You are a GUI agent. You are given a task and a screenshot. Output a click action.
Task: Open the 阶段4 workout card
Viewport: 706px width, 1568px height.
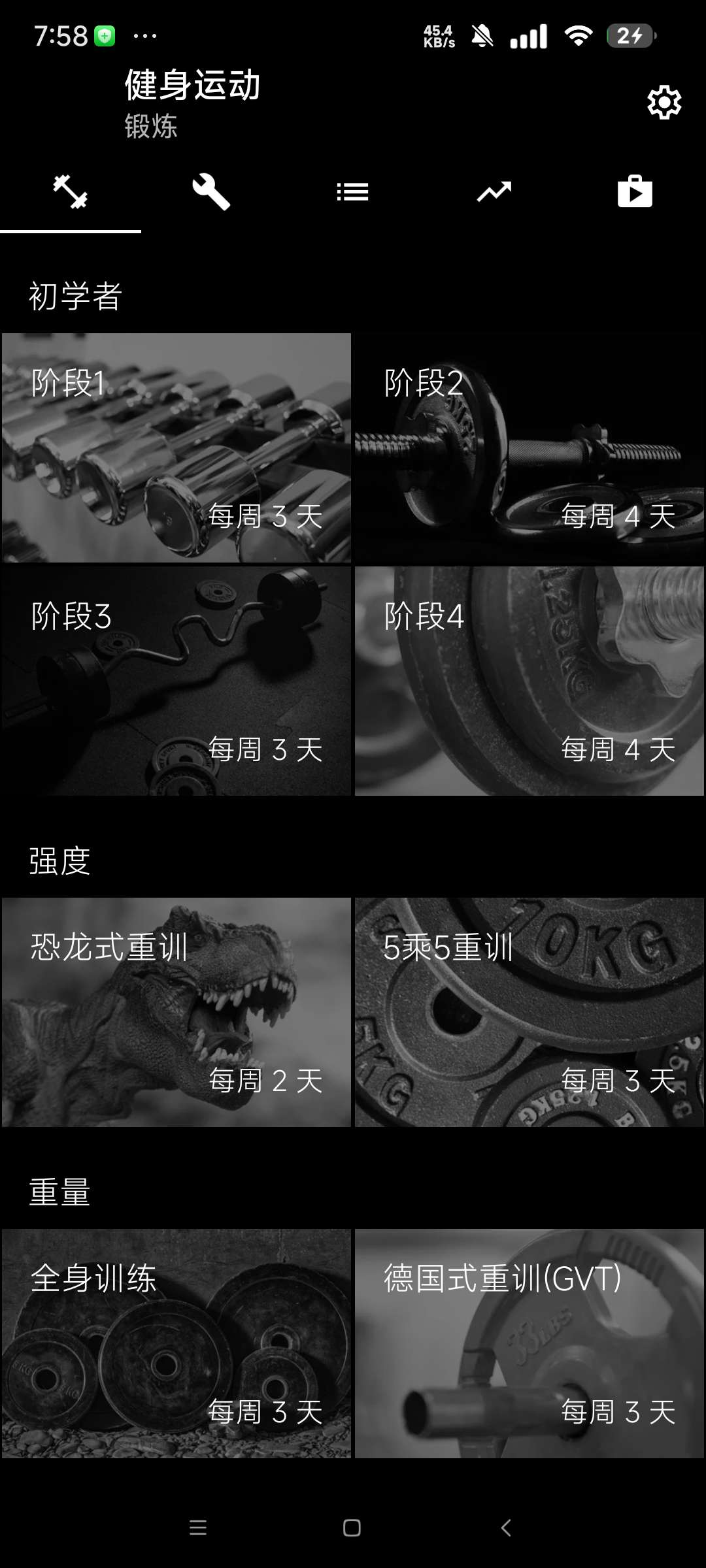pyautogui.click(x=529, y=681)
